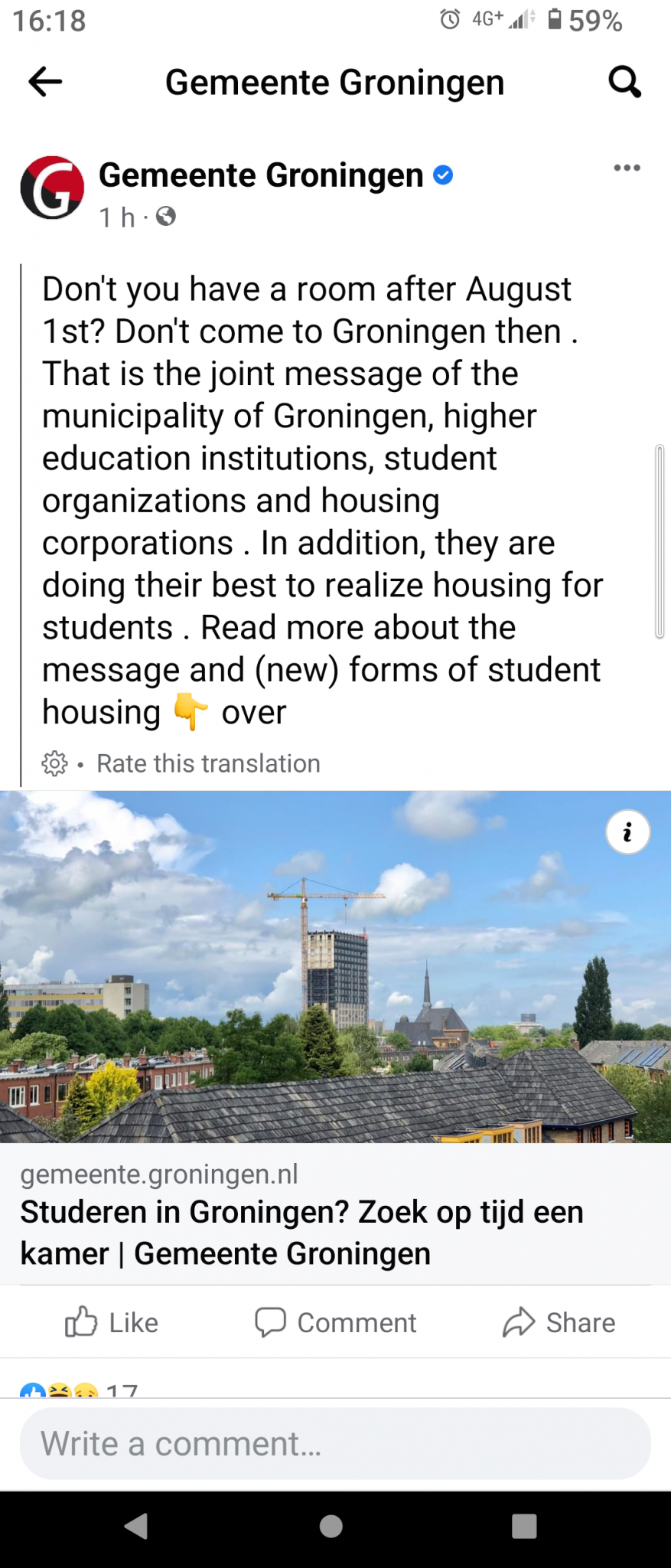Open Gemeente Groningen profile picture
The width and height of the screenshot is (671, 1568).
[x=52, y=188]
